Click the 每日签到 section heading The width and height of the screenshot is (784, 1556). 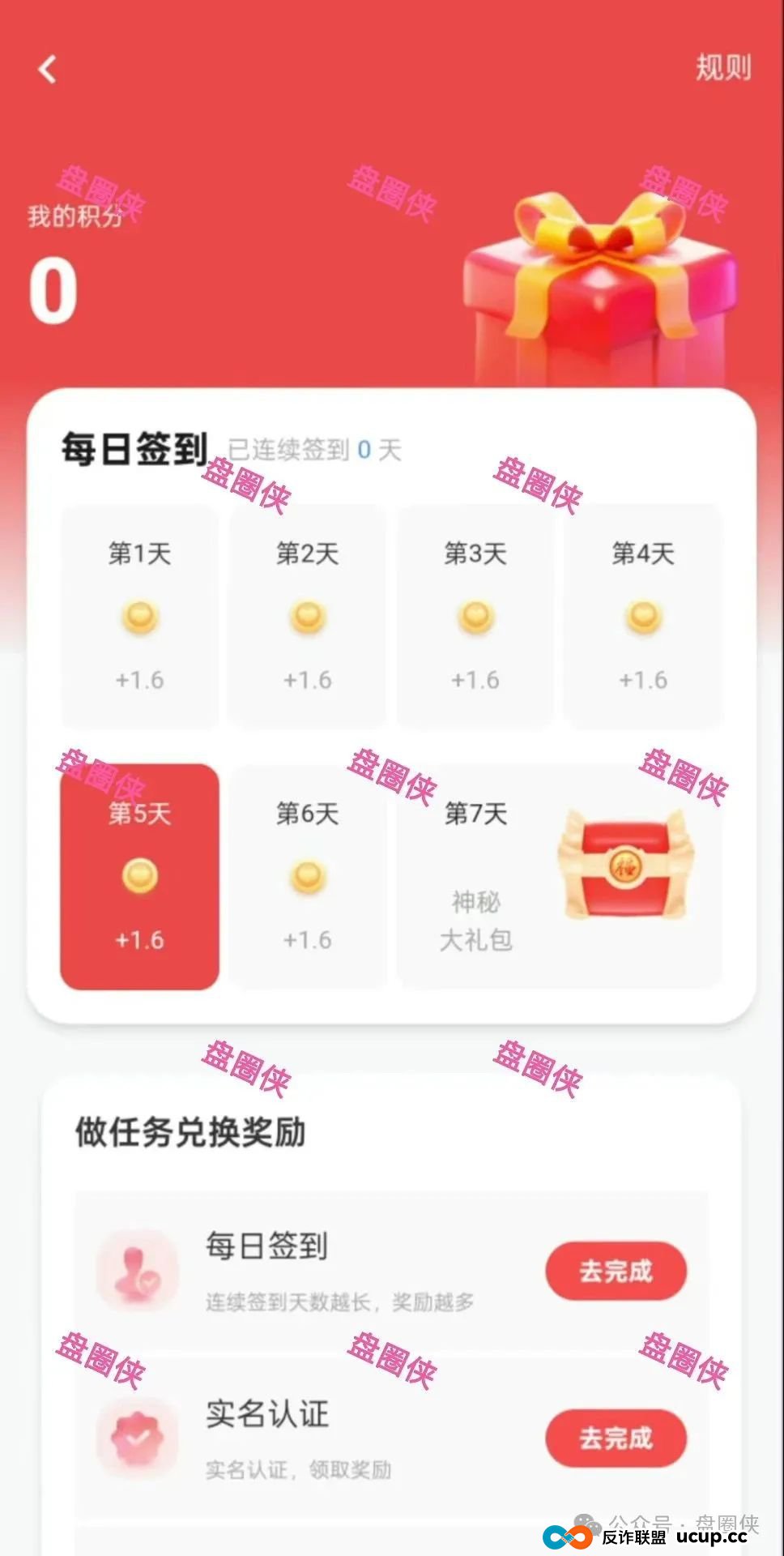pyautogui.click(x=134, y=446)
